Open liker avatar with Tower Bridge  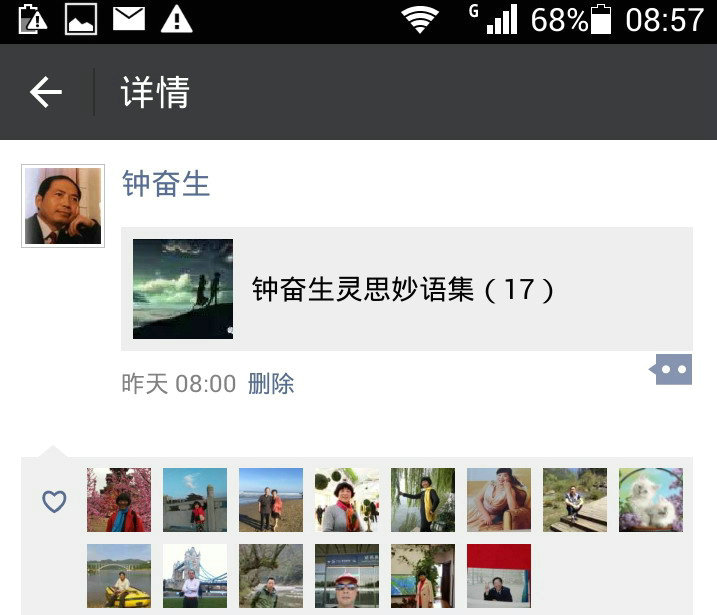tap(195, 576)
